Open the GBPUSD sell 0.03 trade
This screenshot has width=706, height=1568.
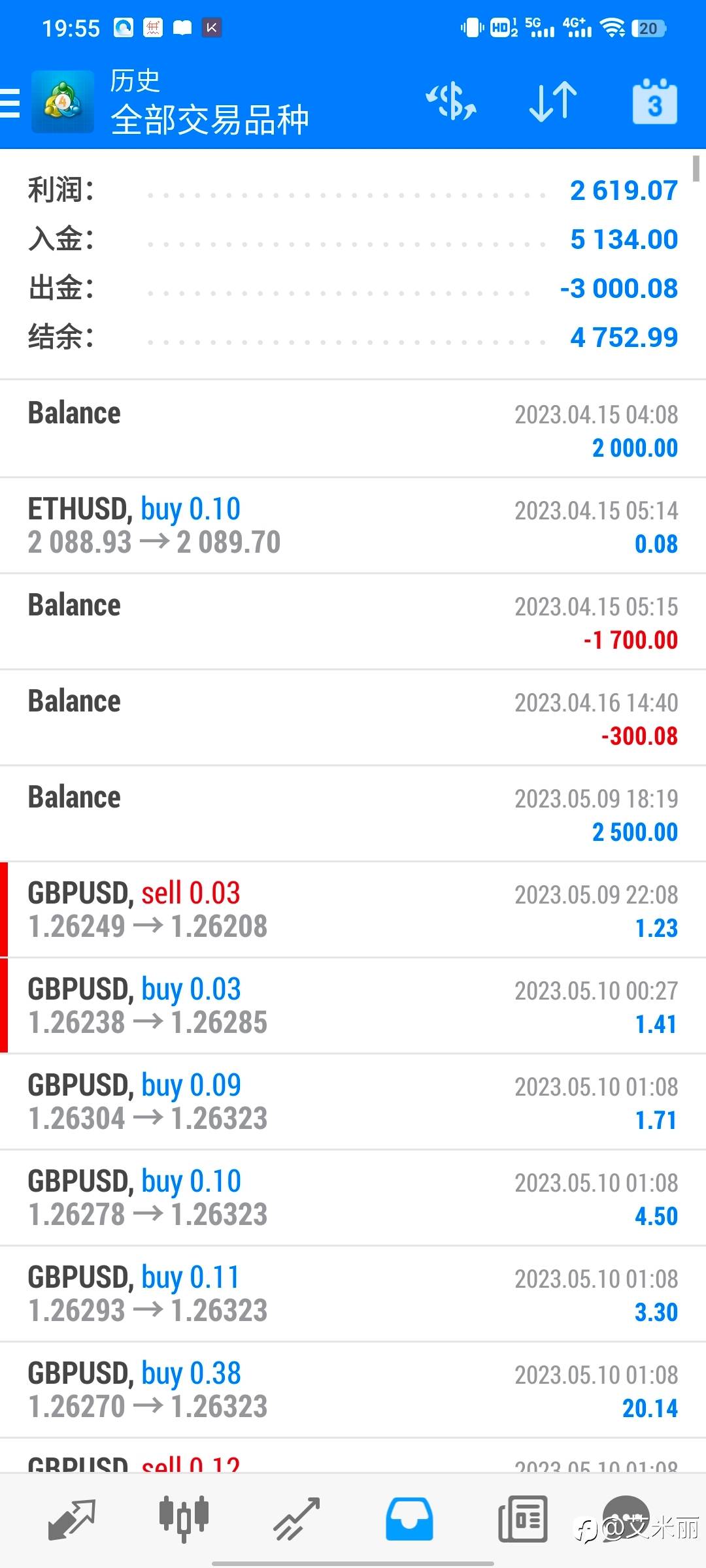tap(353, 909)
